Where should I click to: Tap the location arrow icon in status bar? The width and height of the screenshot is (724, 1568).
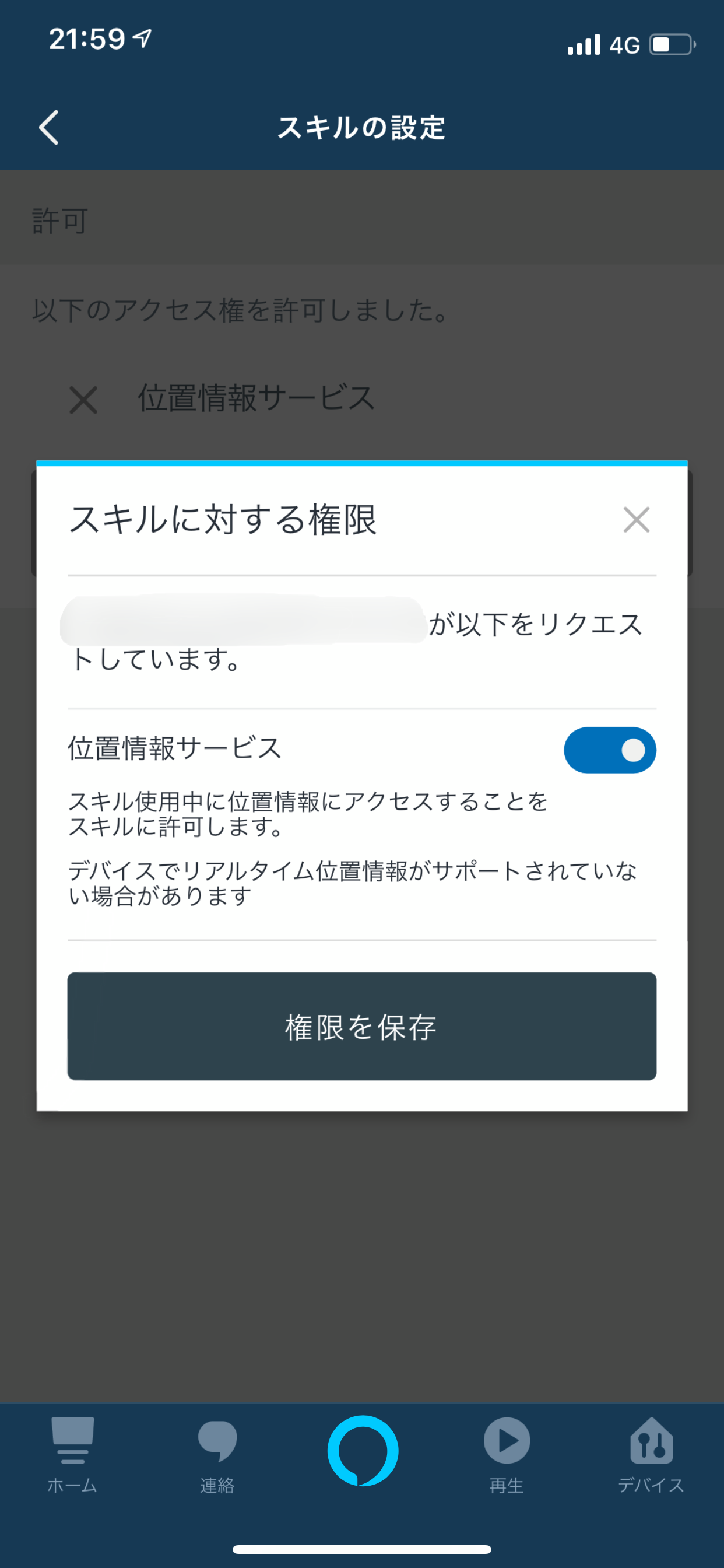coord(142,38)
